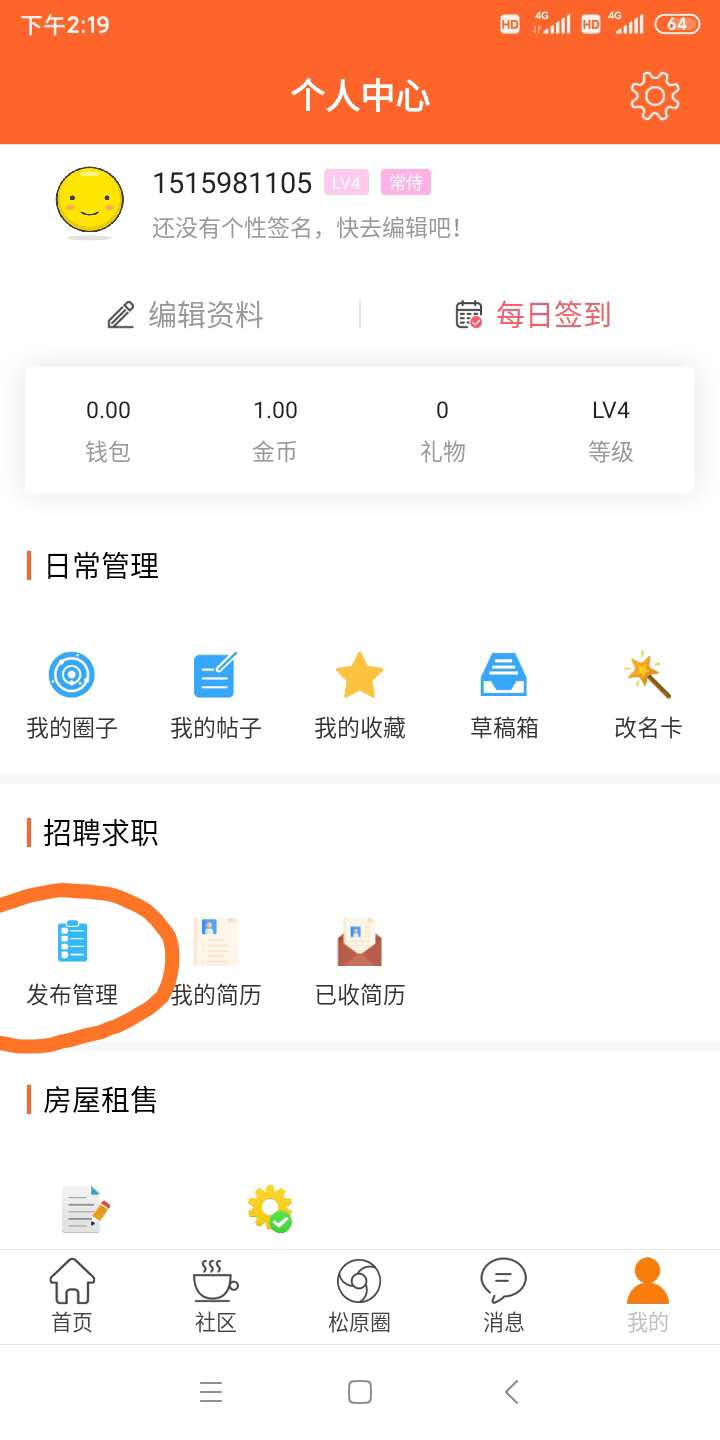Open 我的帖子

215,695
